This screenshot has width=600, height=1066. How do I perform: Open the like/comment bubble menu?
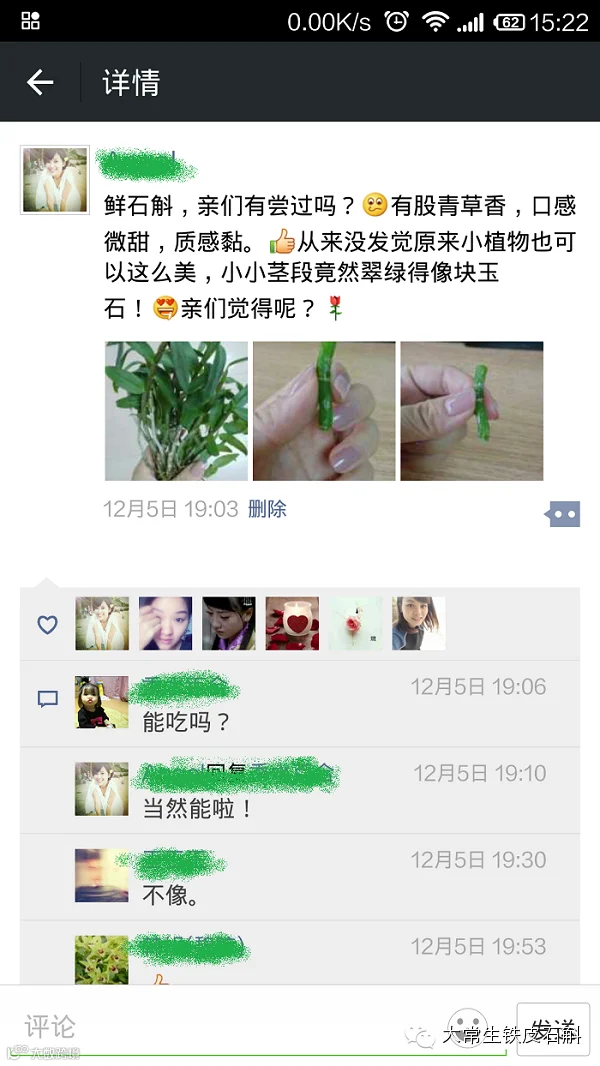[x=563, y=514]
